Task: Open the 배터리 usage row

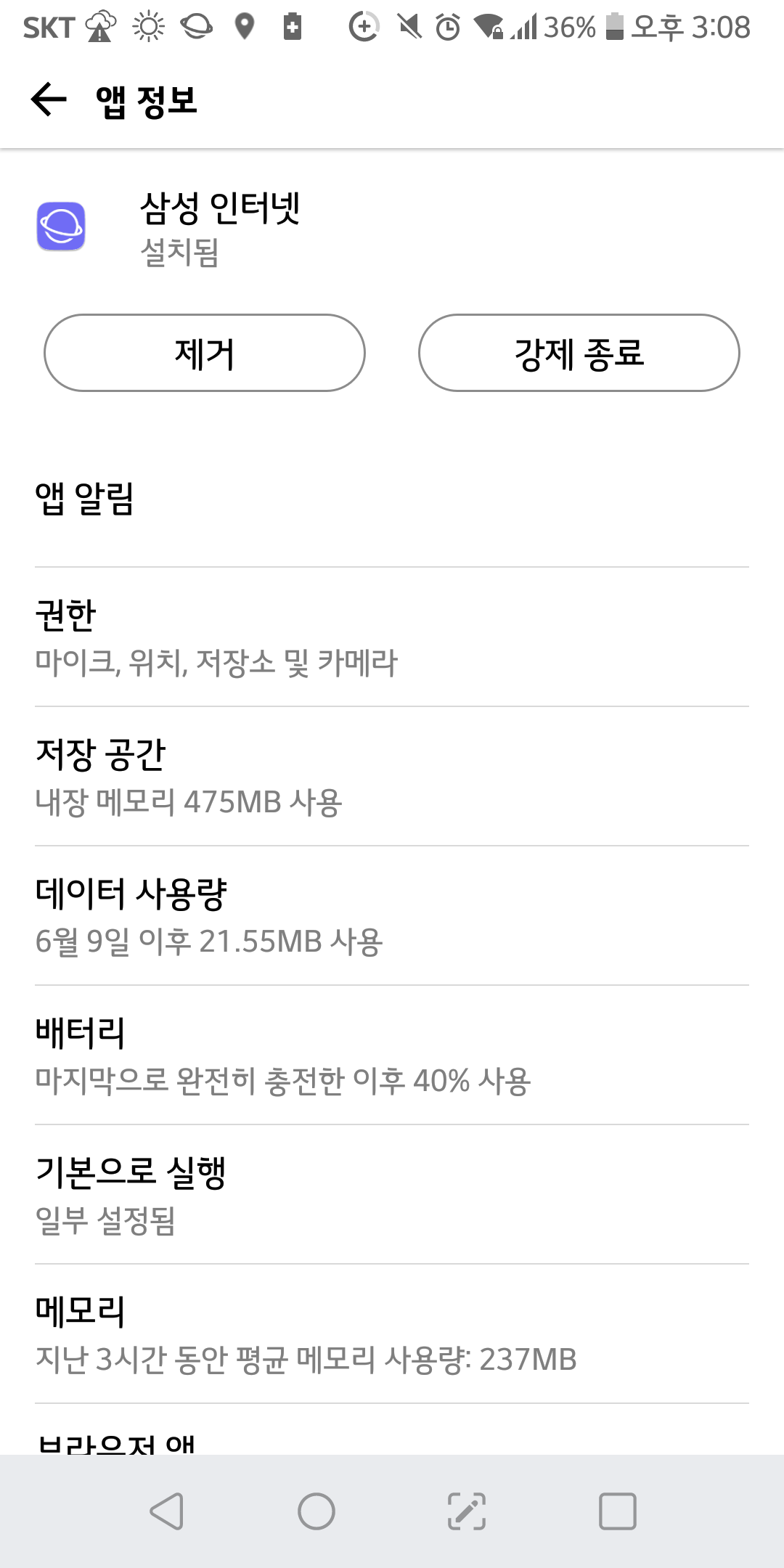Action: pos(392,1055)
